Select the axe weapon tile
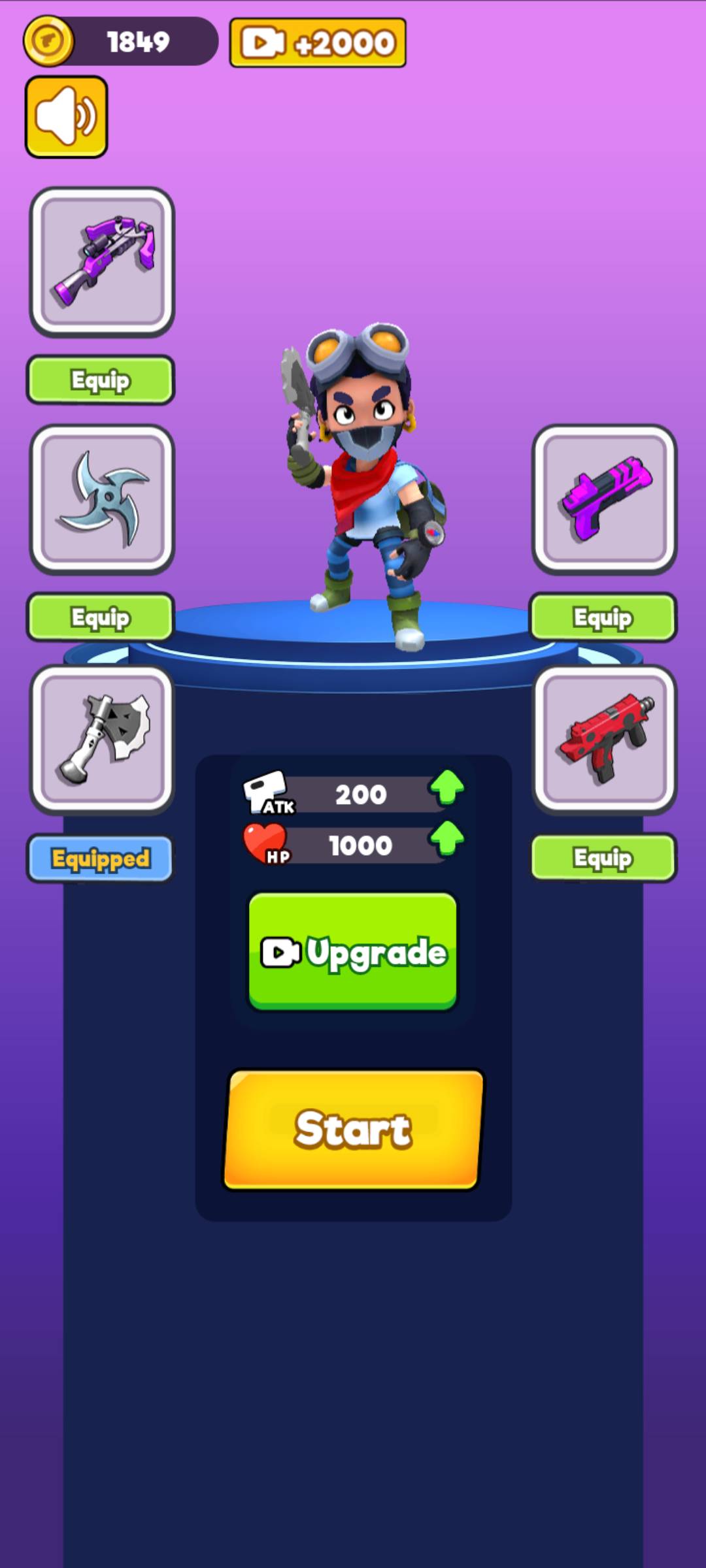Viewport: 706px width, 1568px height. 102,739
